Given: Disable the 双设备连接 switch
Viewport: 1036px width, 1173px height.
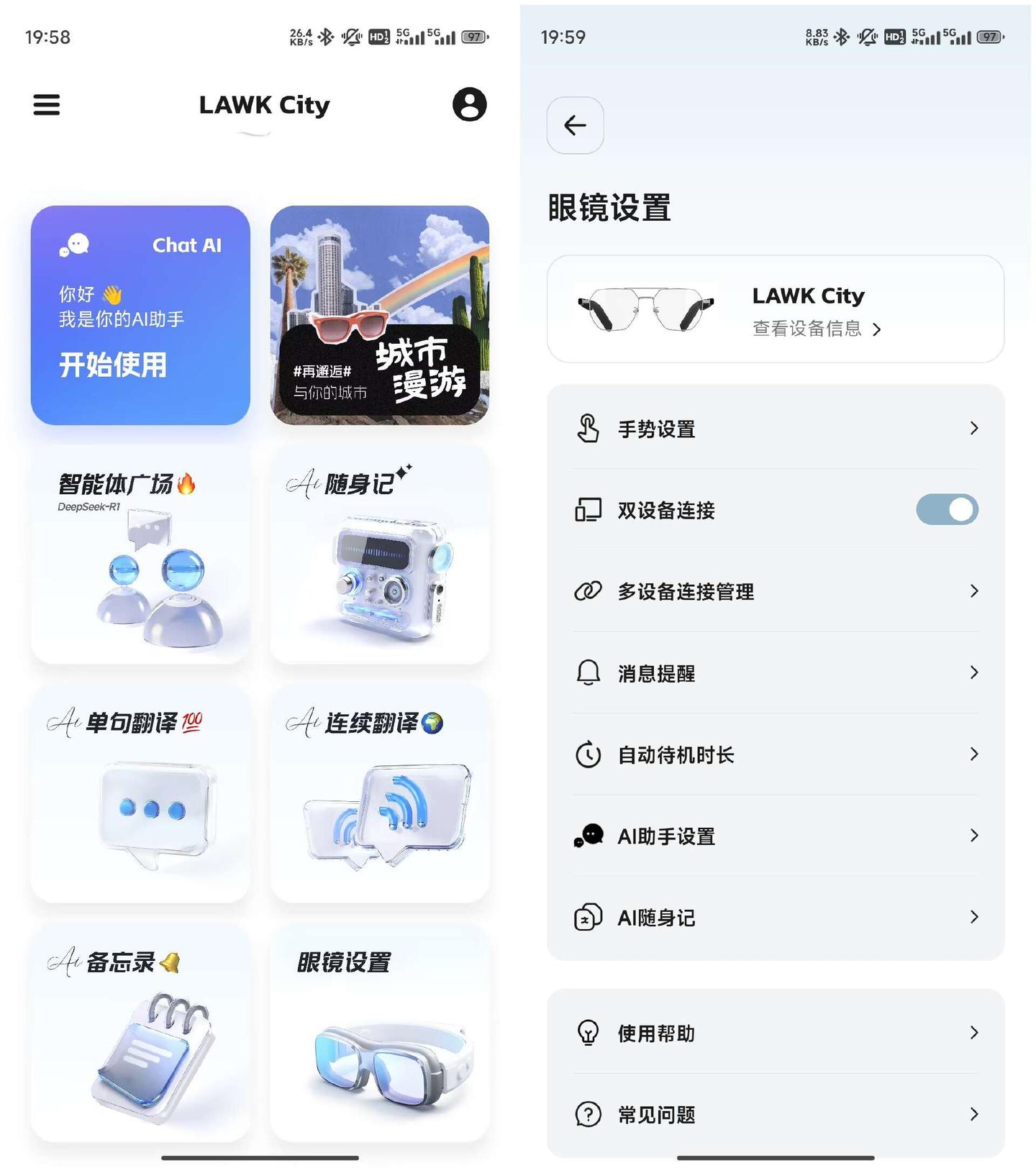Looking at the screenshot, I should pyautogui.click(x=948, y=509).
